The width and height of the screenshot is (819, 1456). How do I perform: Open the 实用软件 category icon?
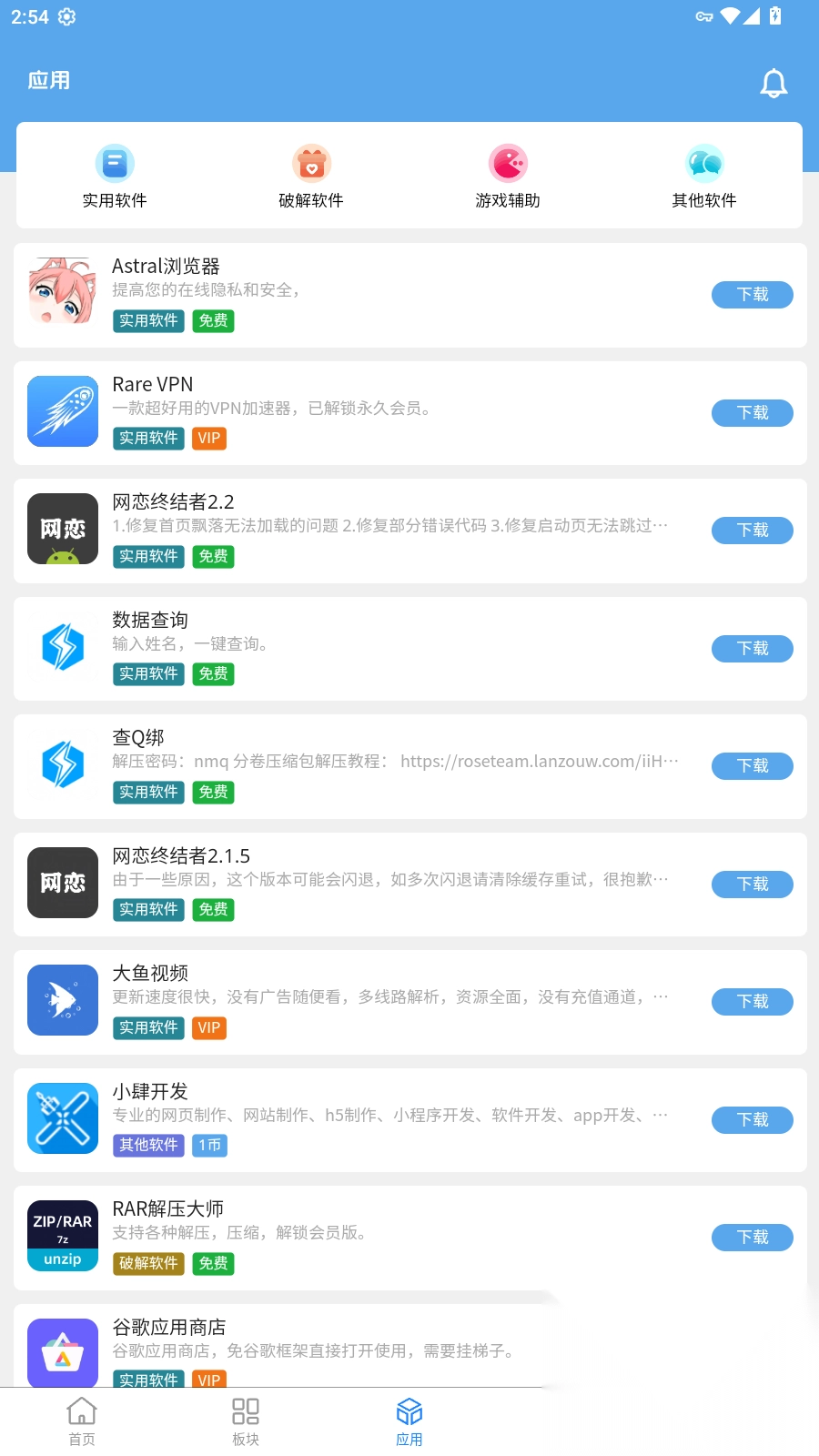tap(115, 162)
